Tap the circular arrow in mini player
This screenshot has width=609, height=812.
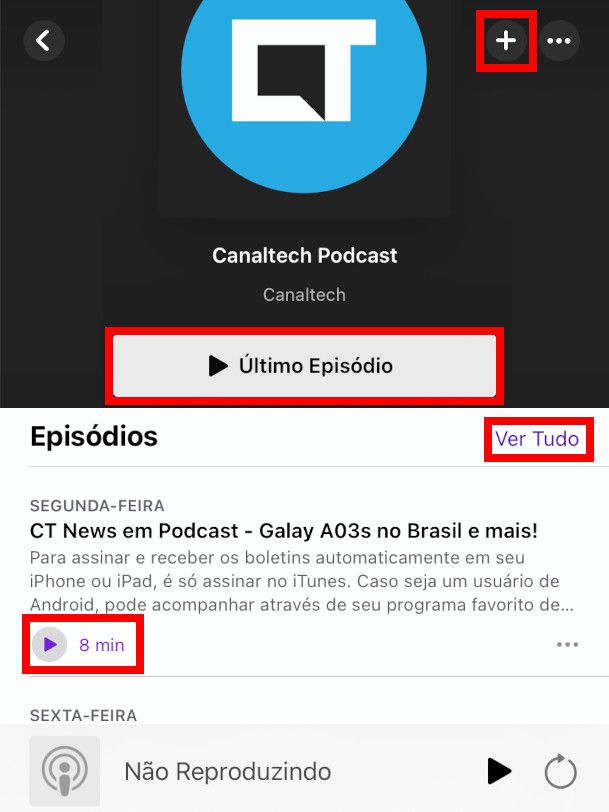tap(561, 771)
